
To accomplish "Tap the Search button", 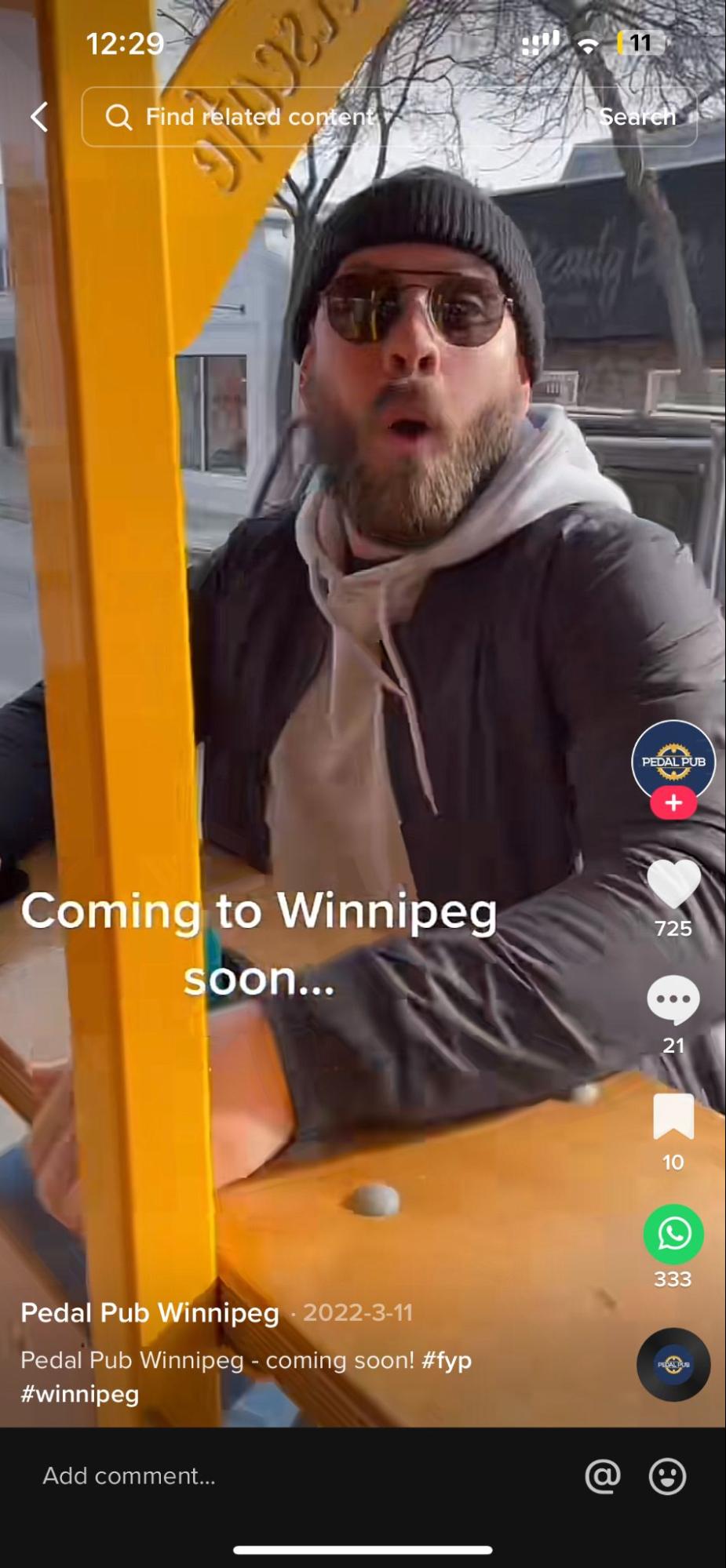I will (637, 117).
